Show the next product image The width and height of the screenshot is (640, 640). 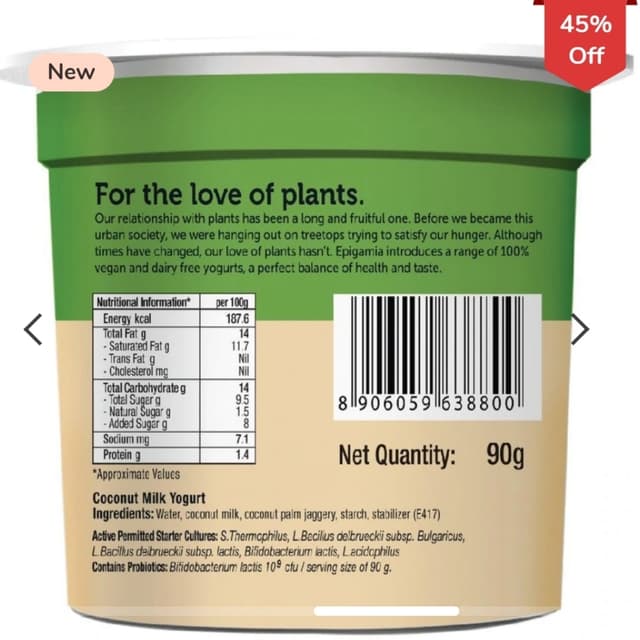580,329
